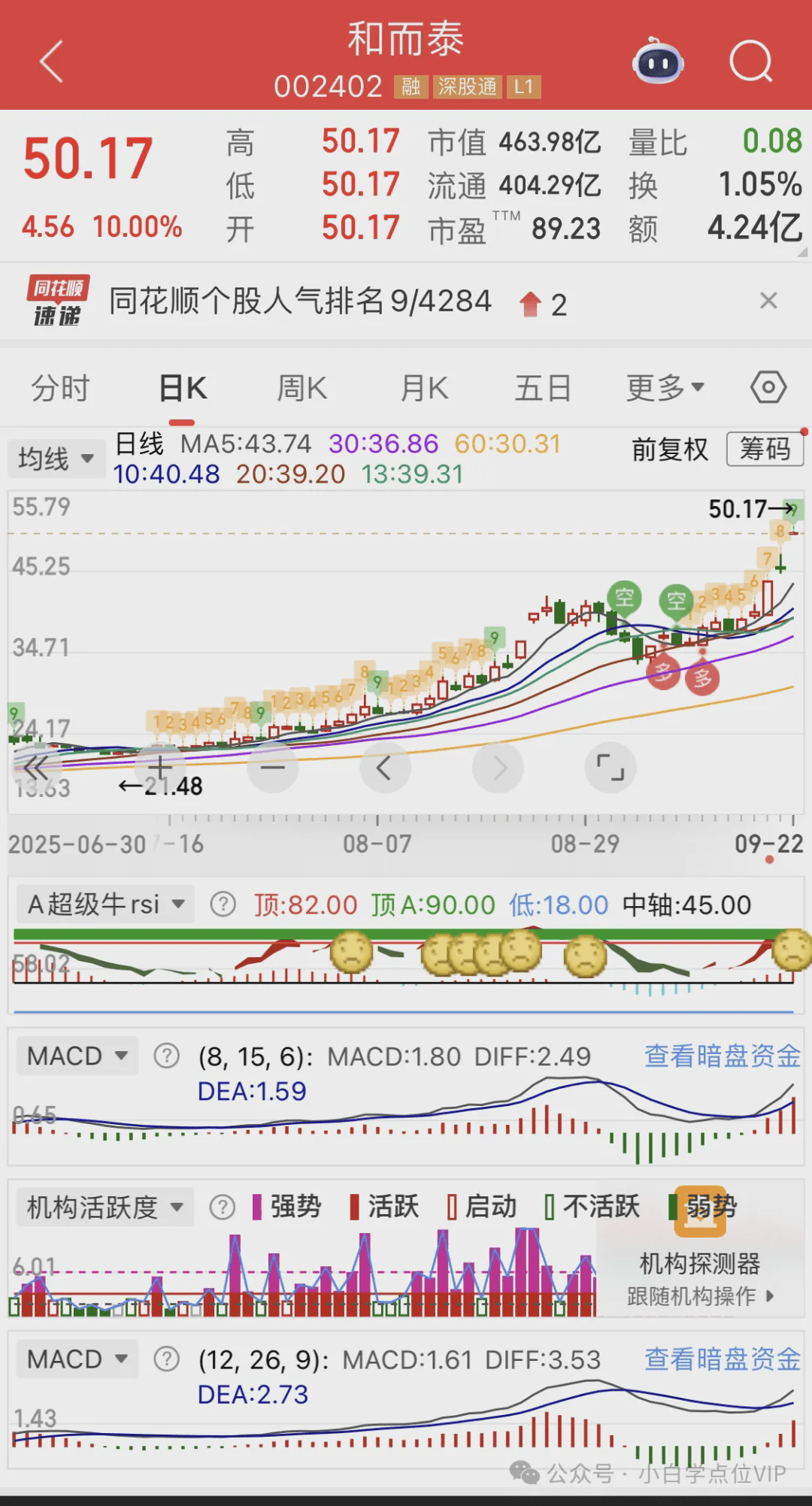Move chart one candle to the left

tap(384, 768)
